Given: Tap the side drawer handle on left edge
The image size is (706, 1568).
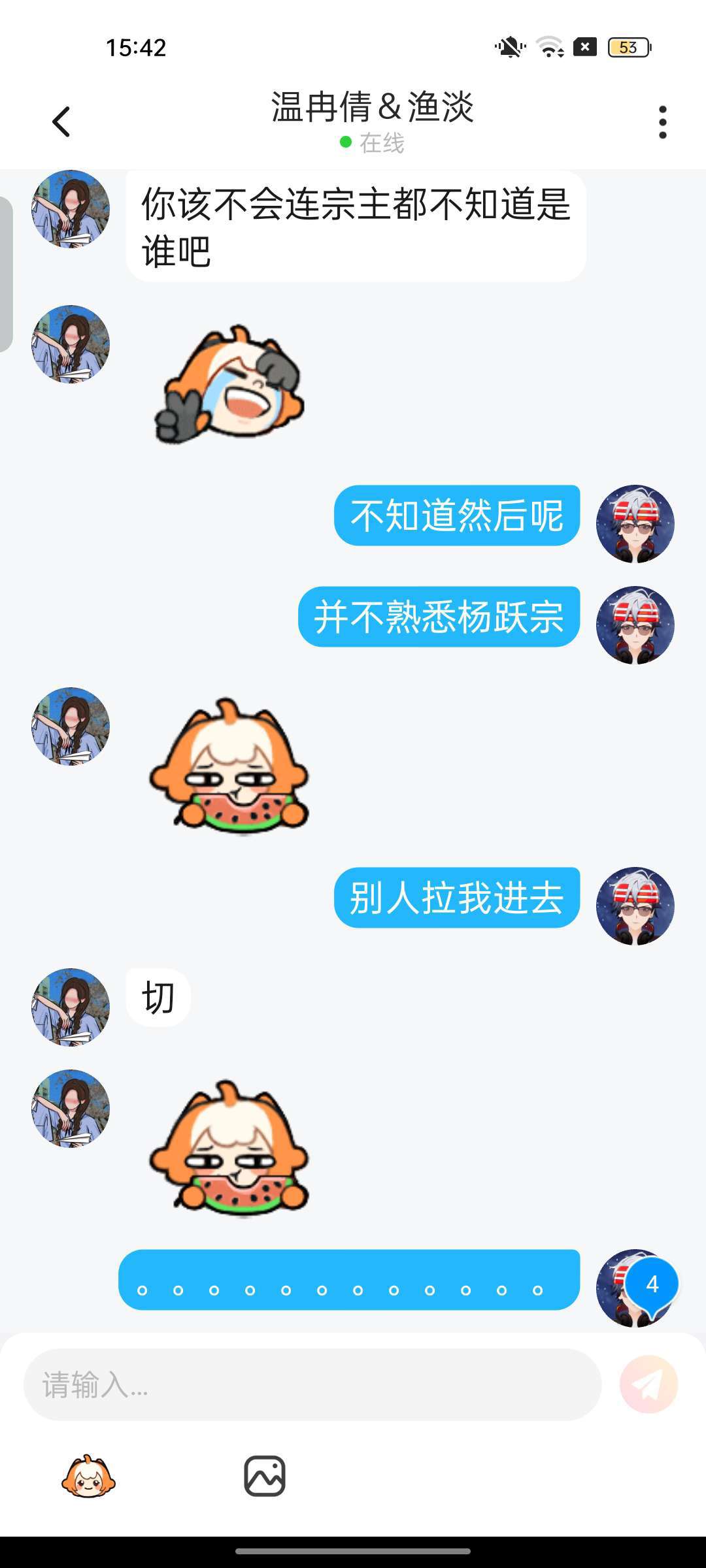Looking at the screenshot, I should (7, 274).
